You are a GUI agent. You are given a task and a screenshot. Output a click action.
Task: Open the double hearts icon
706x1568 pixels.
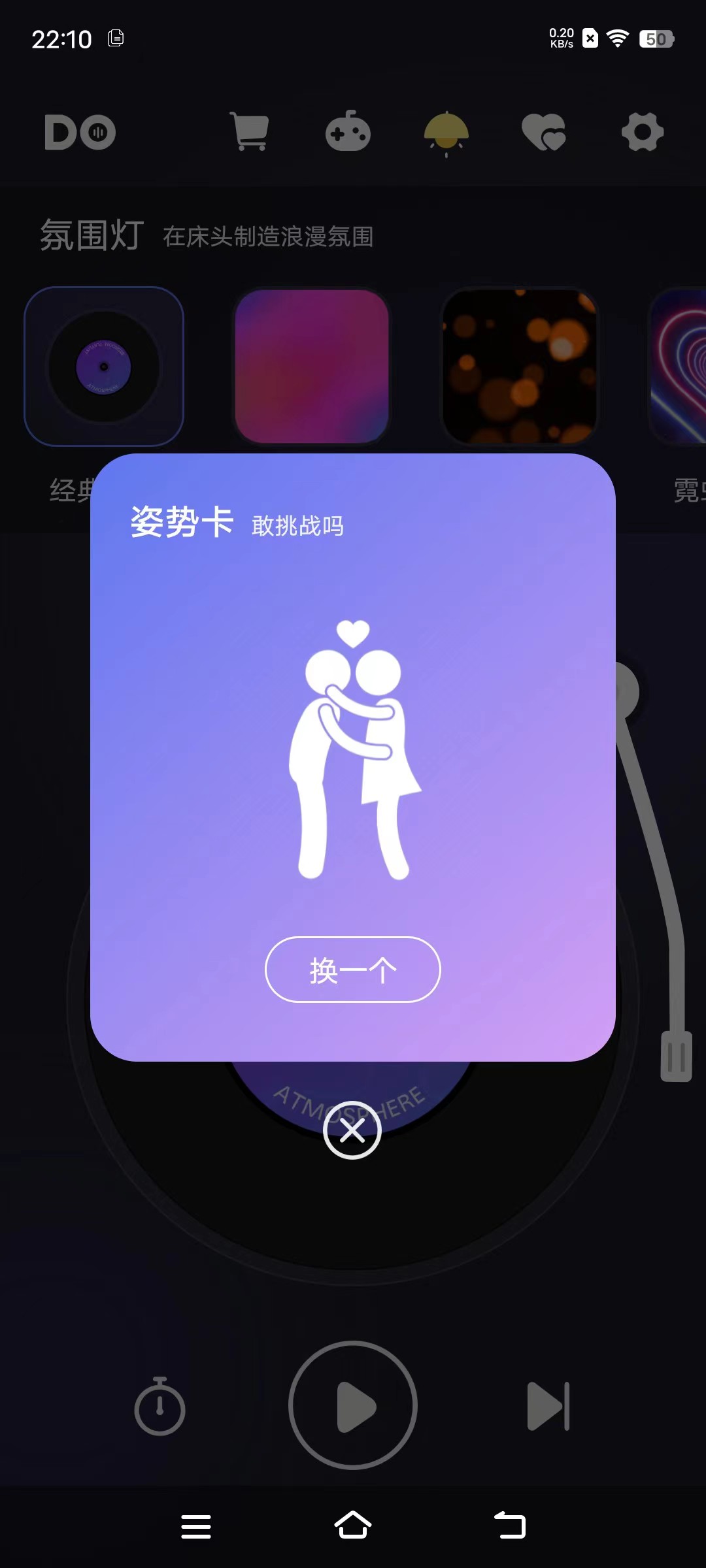tap(544, 131)
